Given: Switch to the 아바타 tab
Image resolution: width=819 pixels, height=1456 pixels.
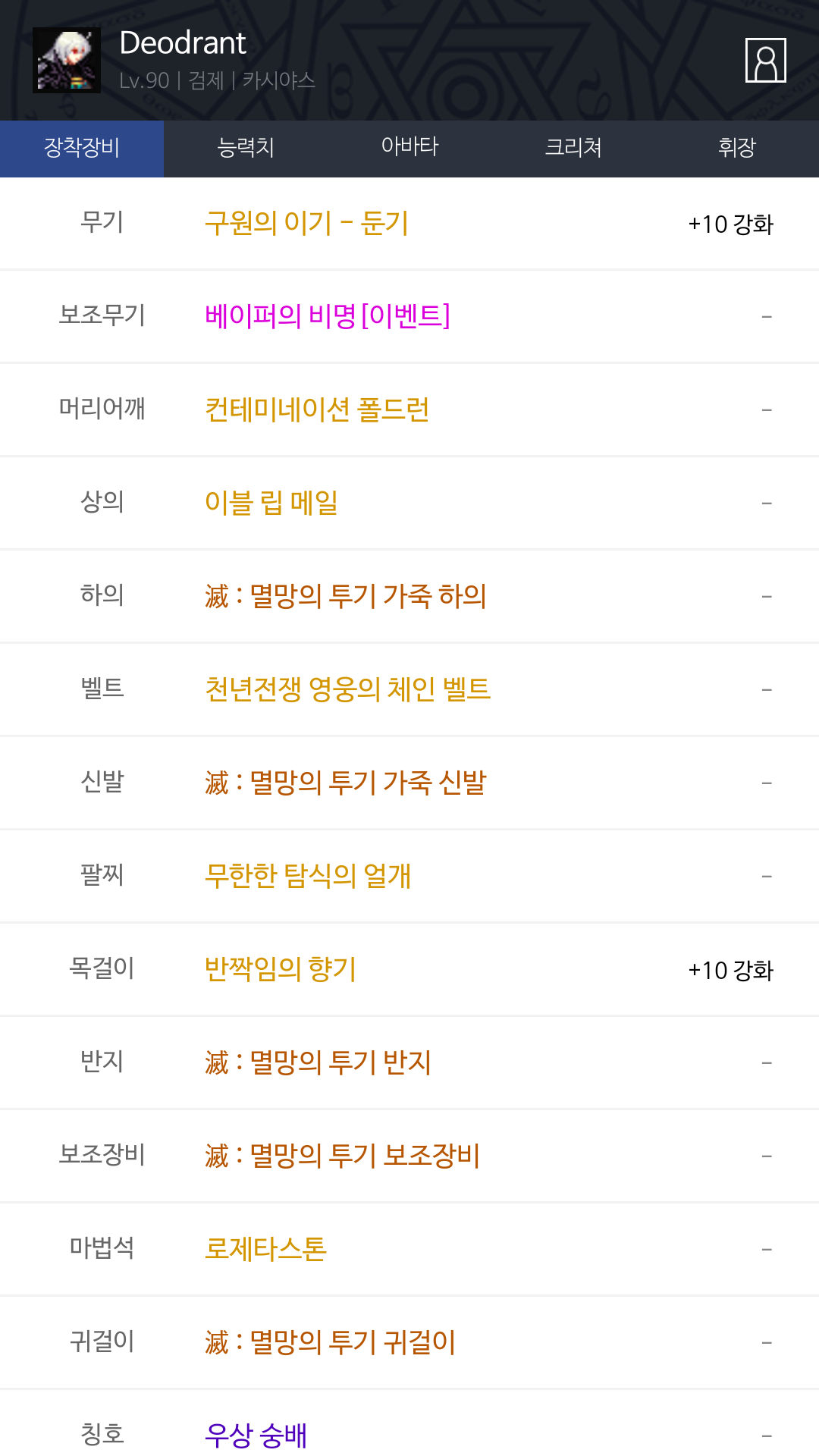Looking at the screenshot, I should point(409,148).
